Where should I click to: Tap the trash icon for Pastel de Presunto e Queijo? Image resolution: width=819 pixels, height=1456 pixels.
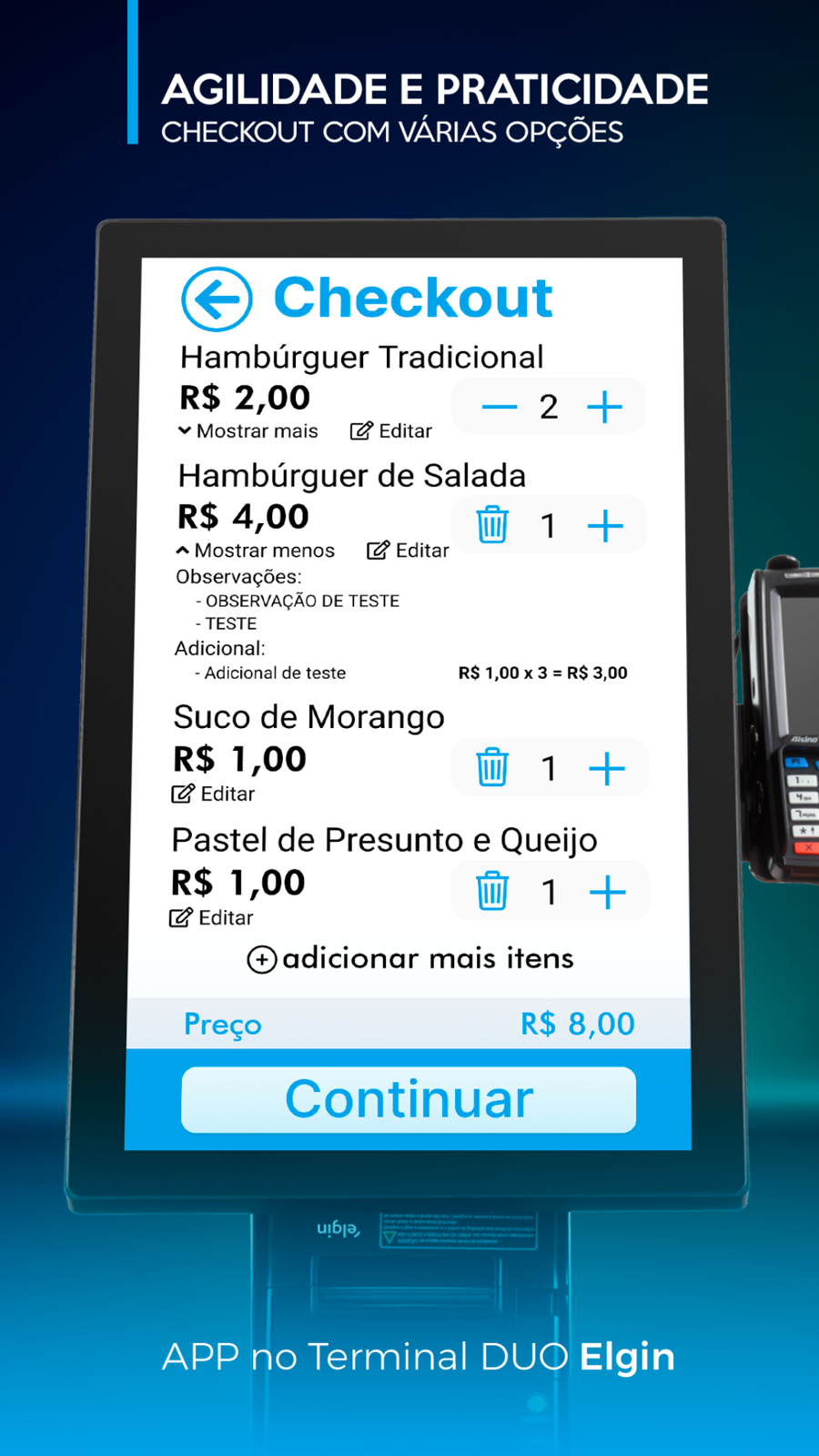491,892
